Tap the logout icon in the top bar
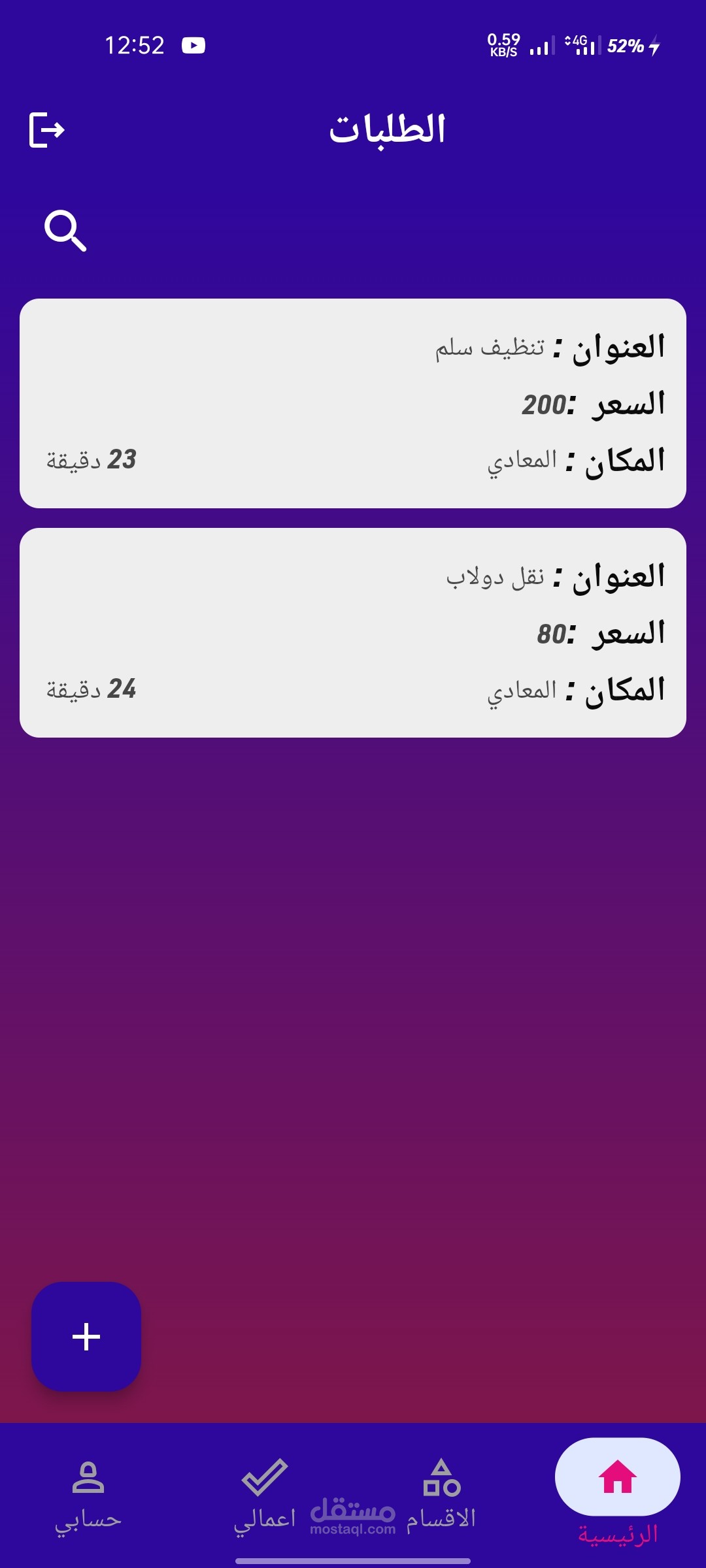The height and width of the screenshot is (1568, 706). point(47,129)
